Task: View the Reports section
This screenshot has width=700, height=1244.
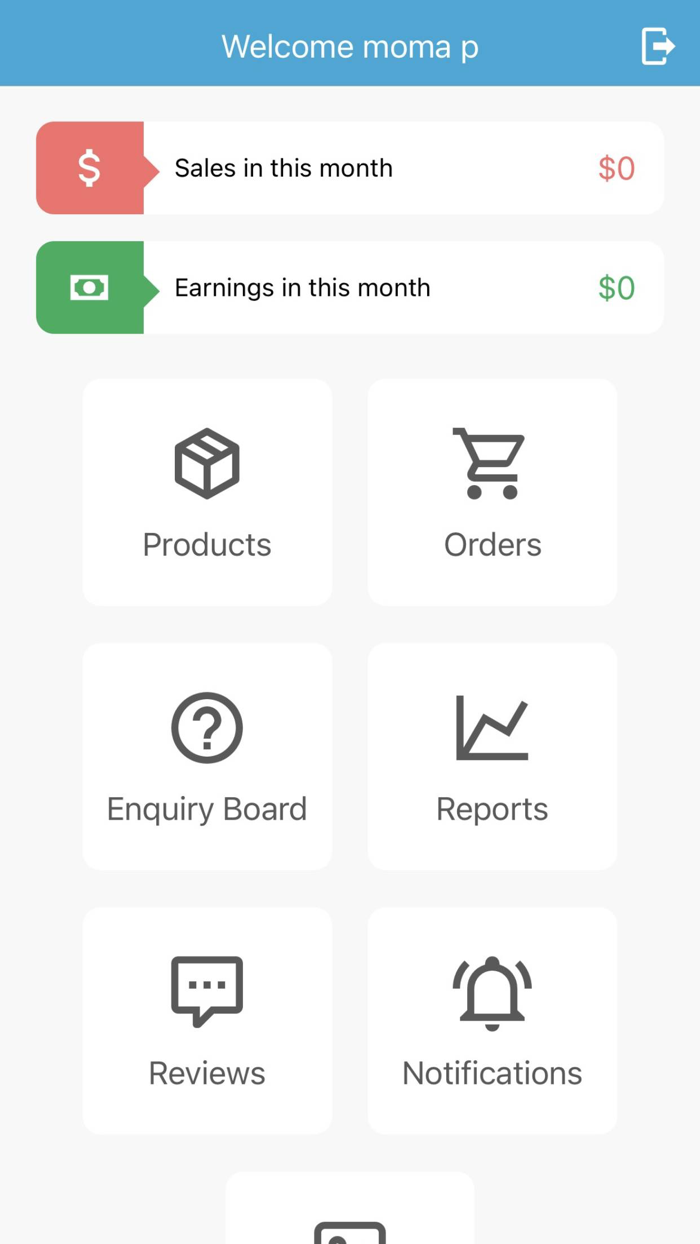Action: 492,756
